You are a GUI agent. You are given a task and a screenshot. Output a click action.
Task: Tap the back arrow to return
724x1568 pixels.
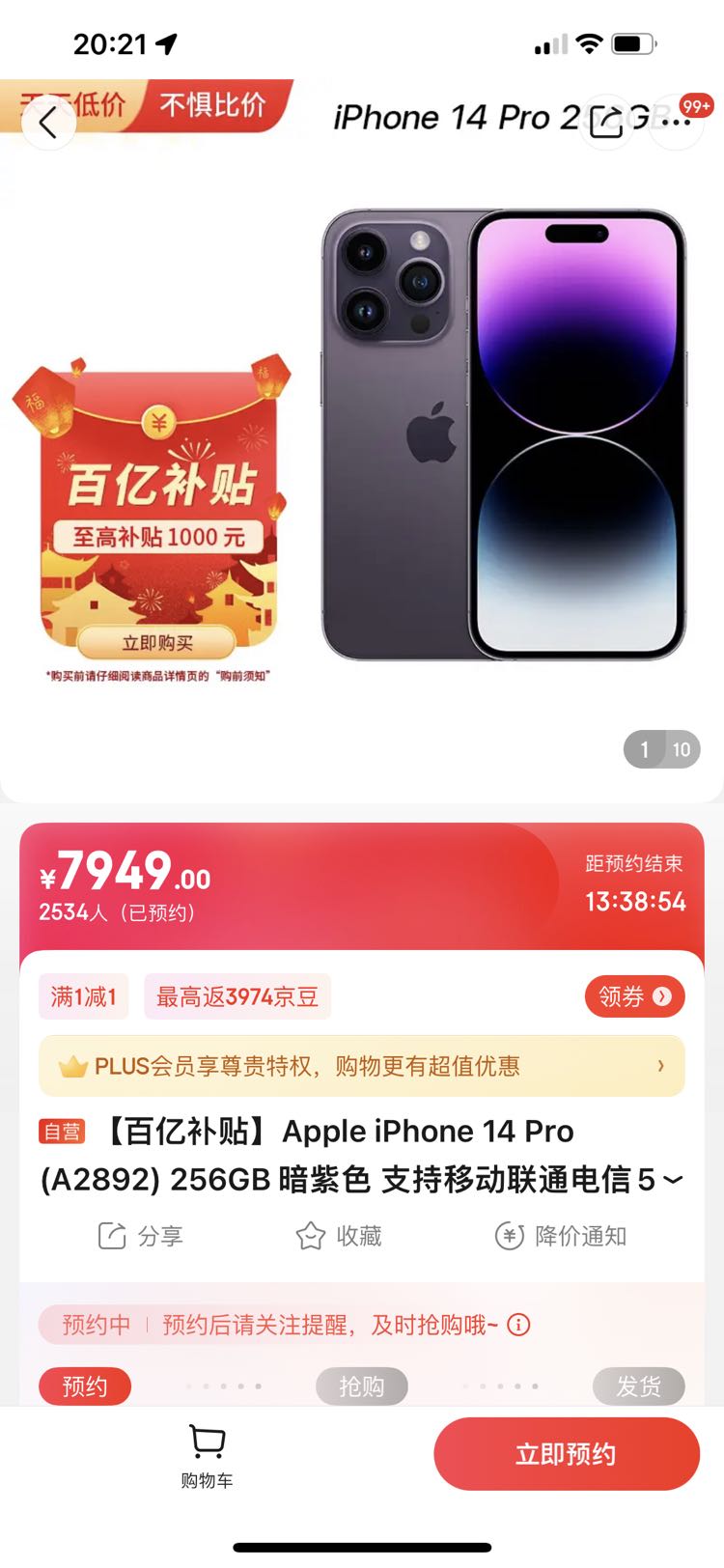click(x=48, y=124)
